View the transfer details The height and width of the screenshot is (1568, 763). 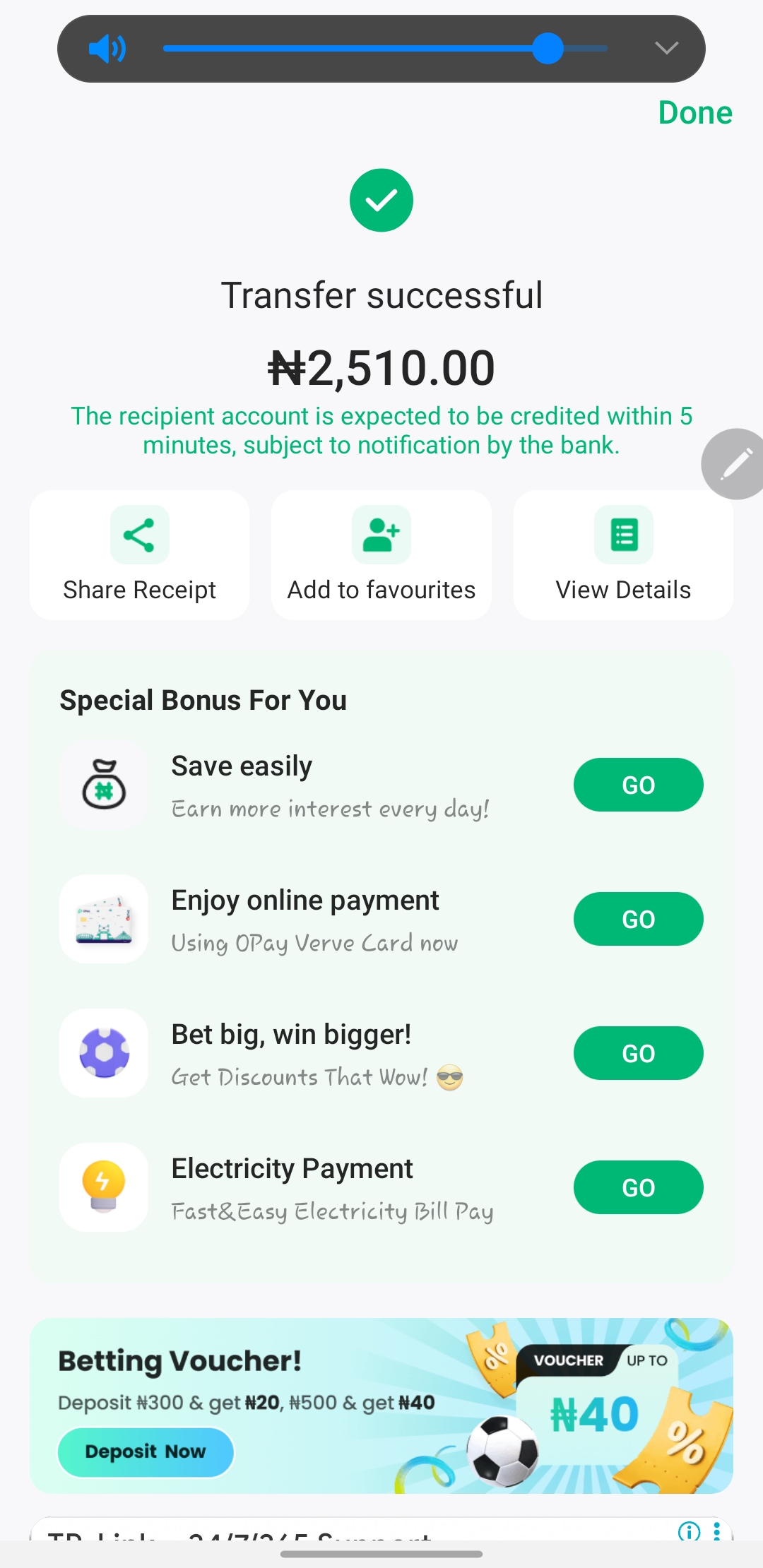pos(623,555)
